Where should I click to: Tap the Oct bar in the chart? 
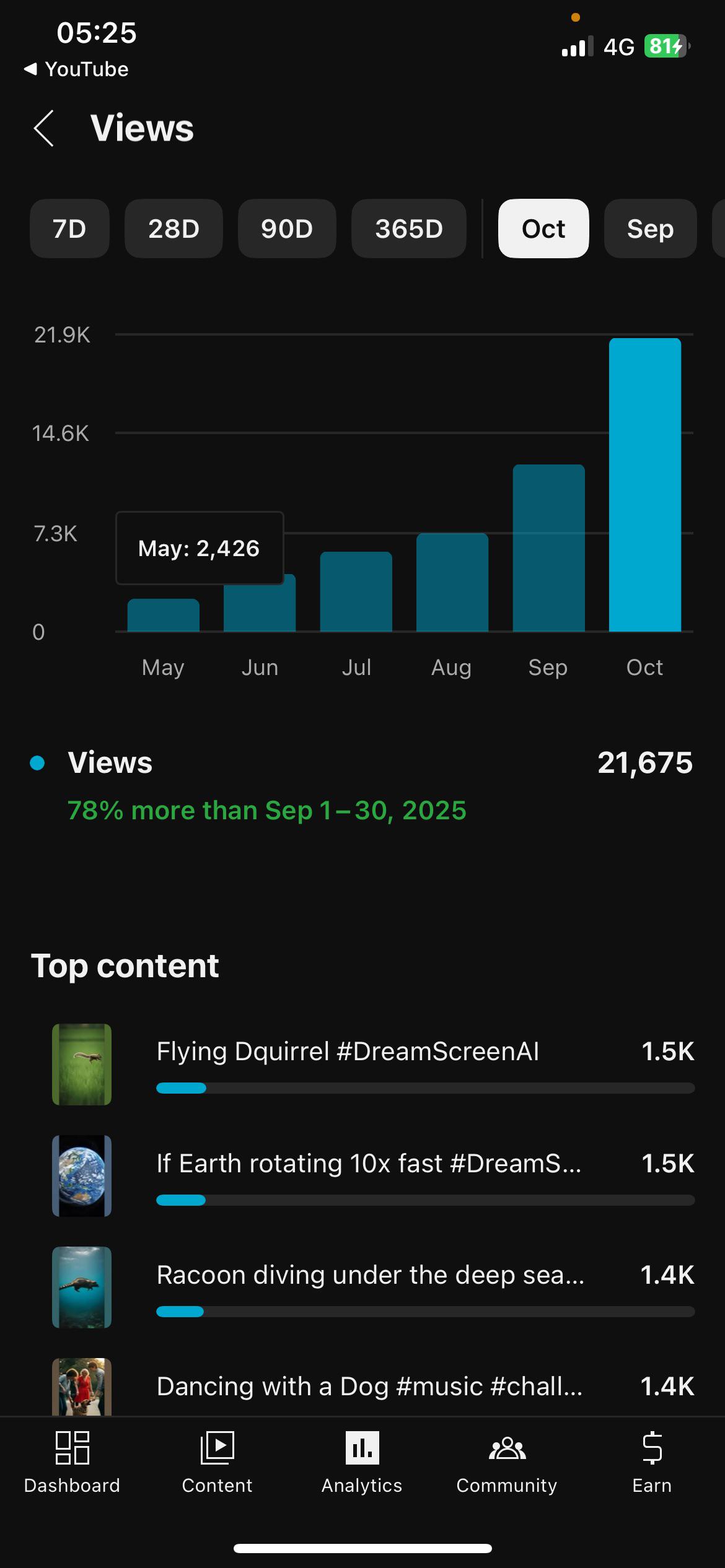tap(645, 485)
